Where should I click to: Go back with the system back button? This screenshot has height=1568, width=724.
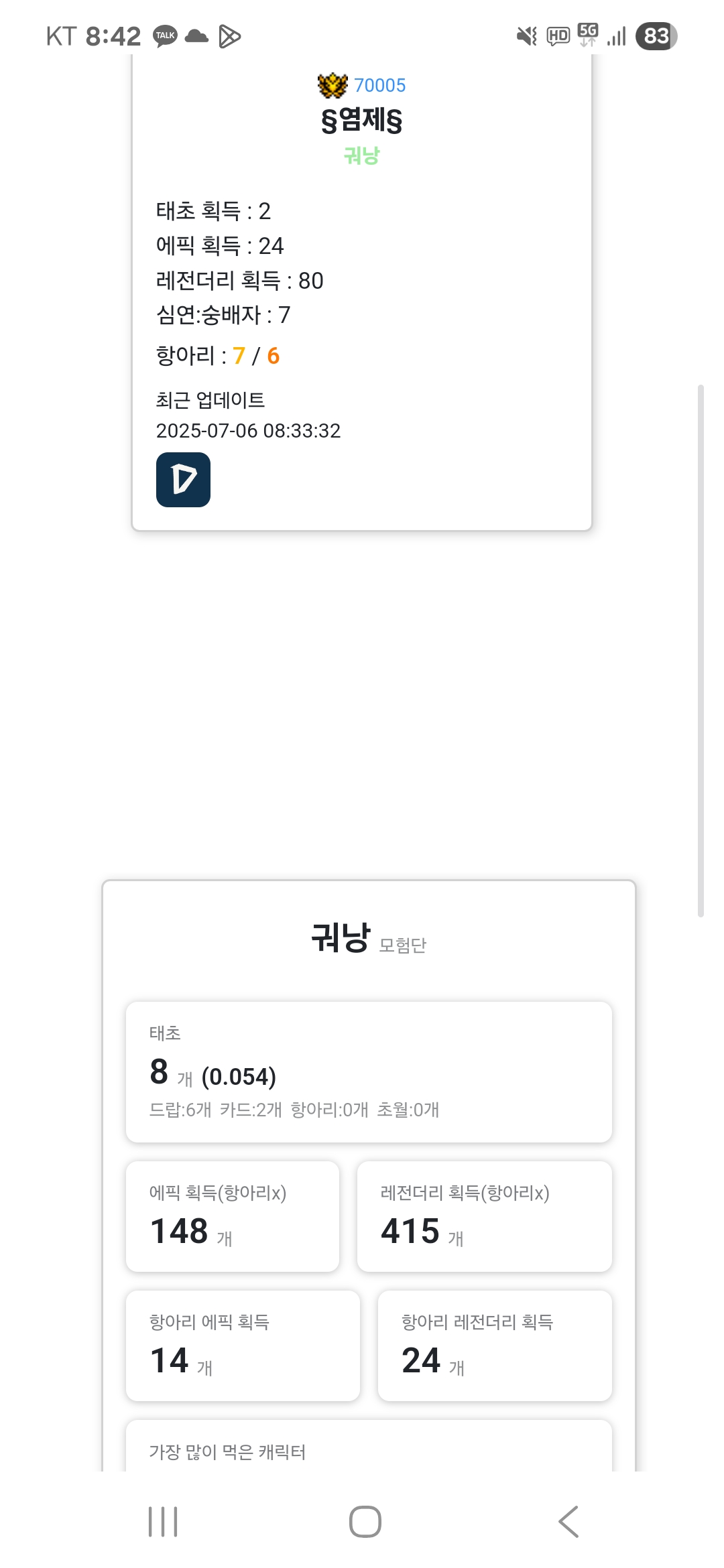[568, 1521]
